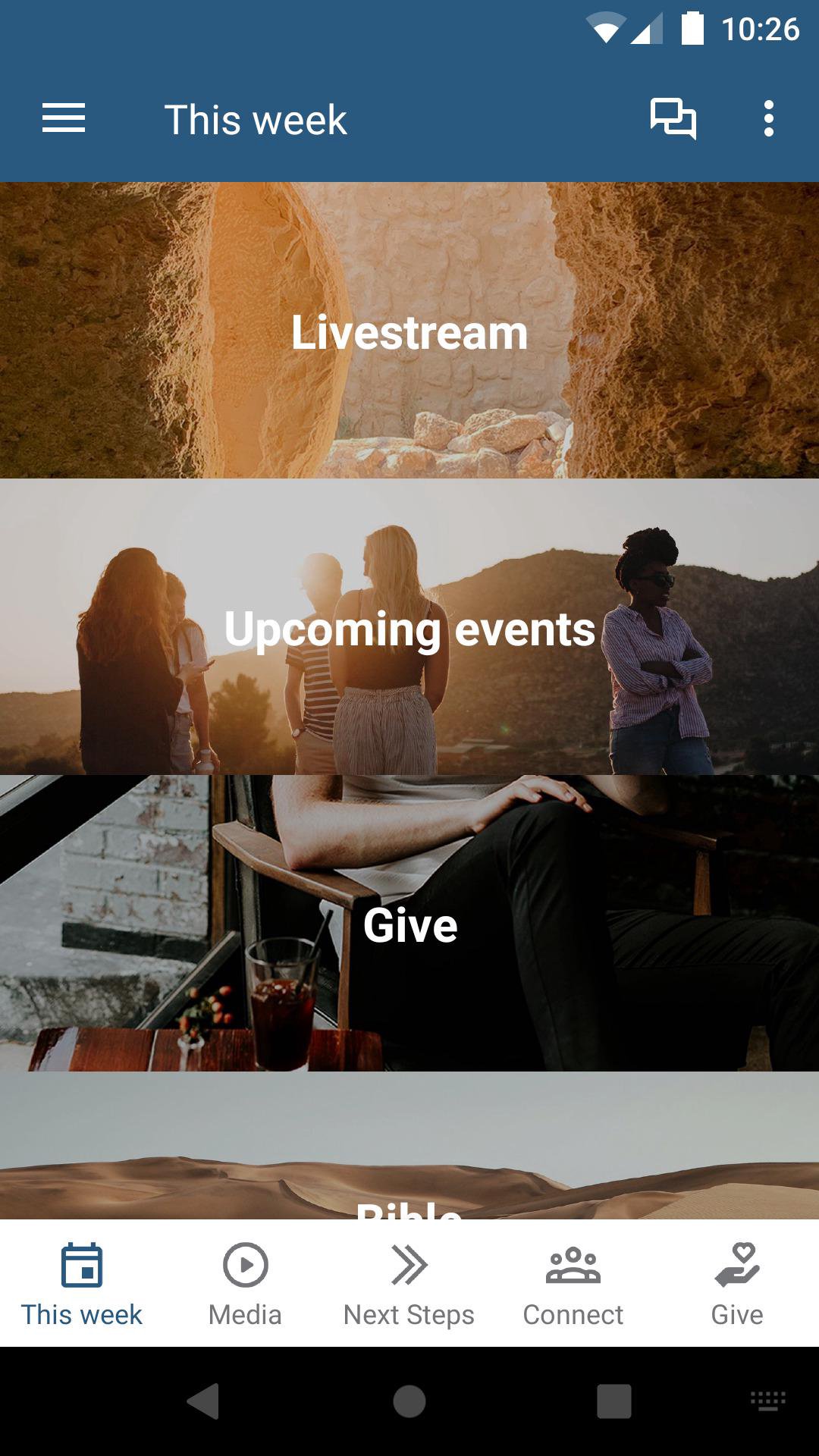
Task: Open the hamburger drawer menu
Action: tap(64, 119)
